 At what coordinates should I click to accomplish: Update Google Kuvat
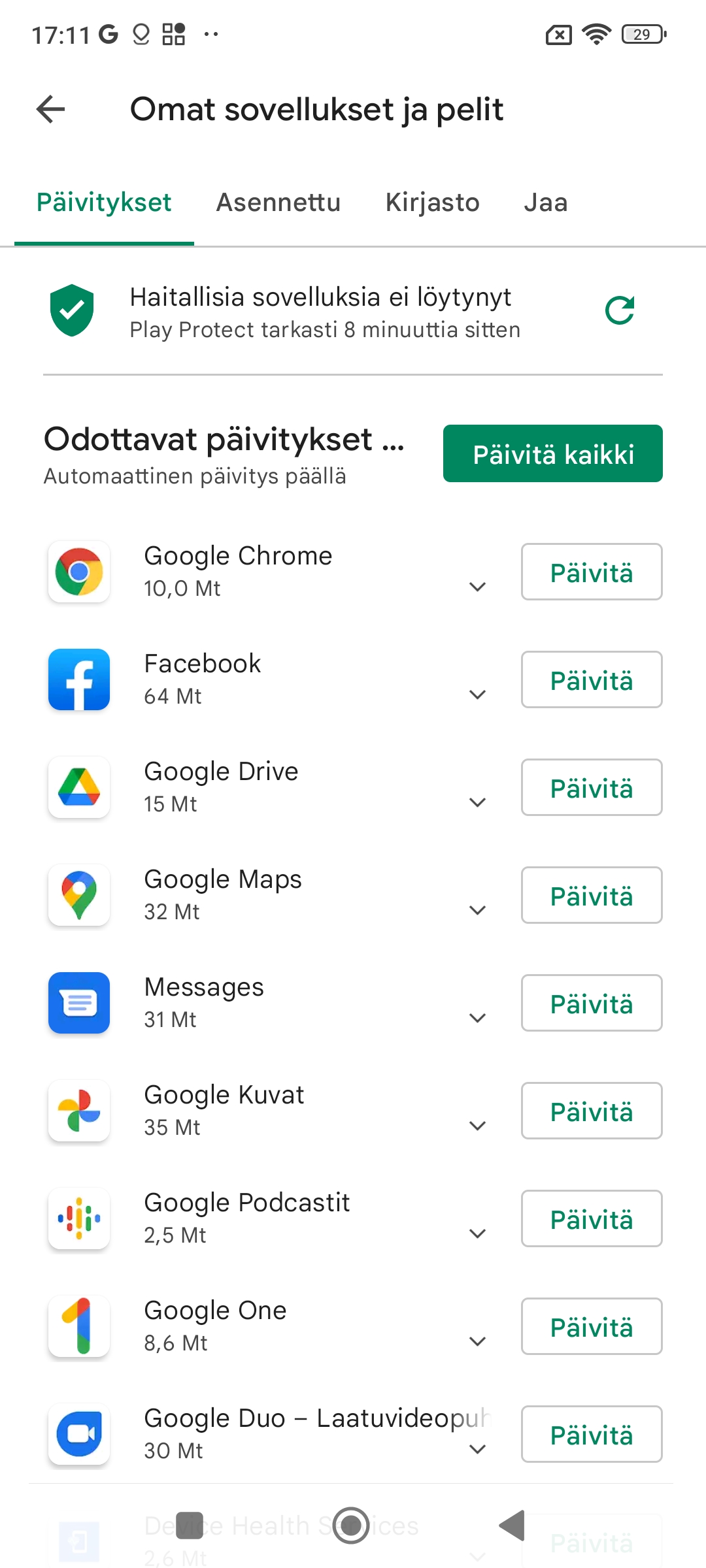pyautogui.click(x=591, y=1111)
